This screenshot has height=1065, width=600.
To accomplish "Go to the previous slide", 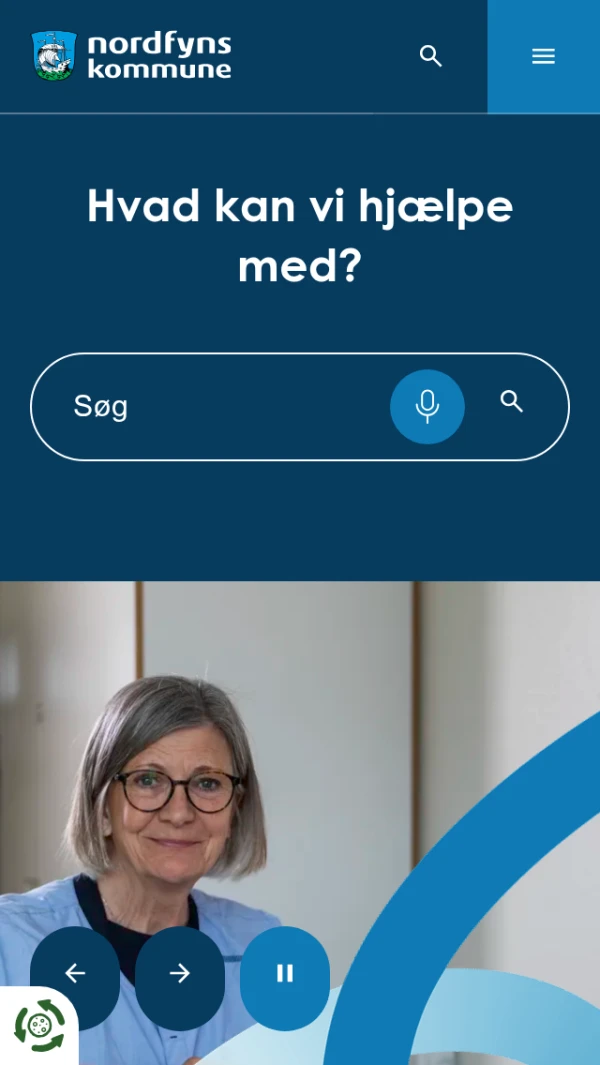I will tap(75, 973).
